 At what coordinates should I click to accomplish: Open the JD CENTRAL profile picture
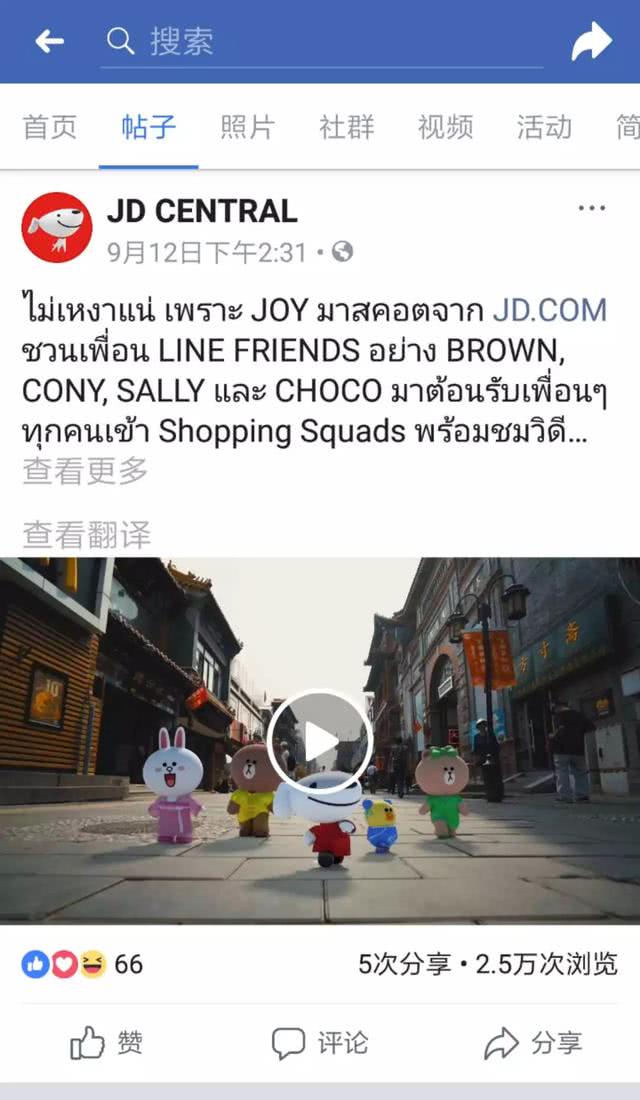click(x=57, y=227)
